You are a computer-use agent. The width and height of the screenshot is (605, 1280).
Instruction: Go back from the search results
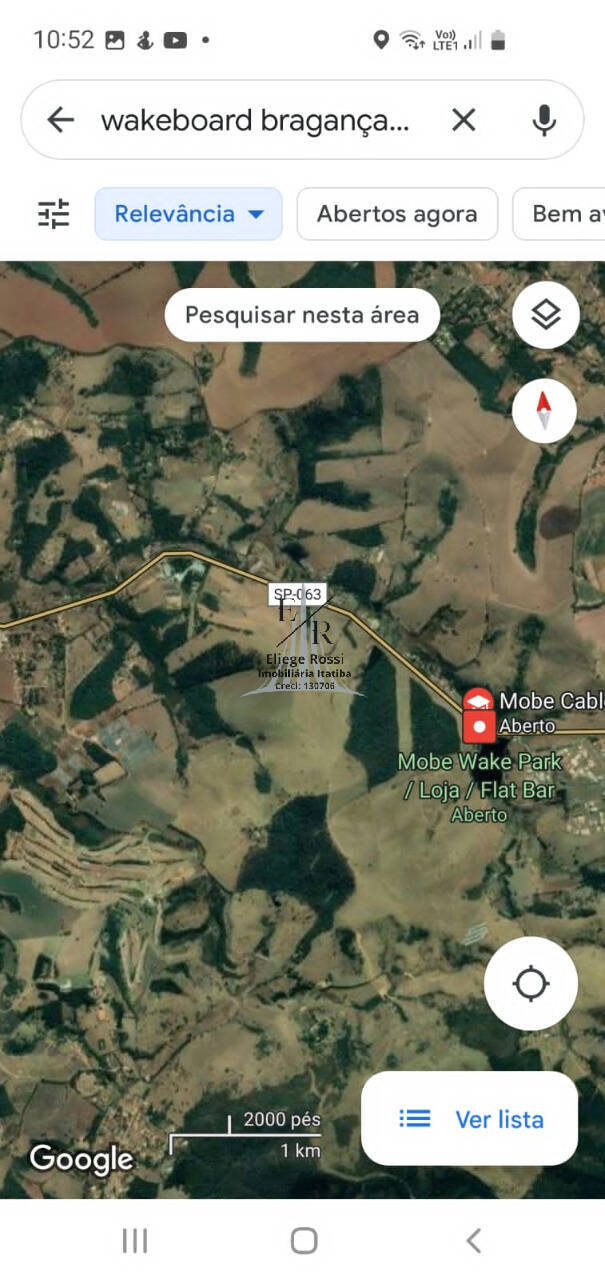pyautogui.click(x=60, y=121)
